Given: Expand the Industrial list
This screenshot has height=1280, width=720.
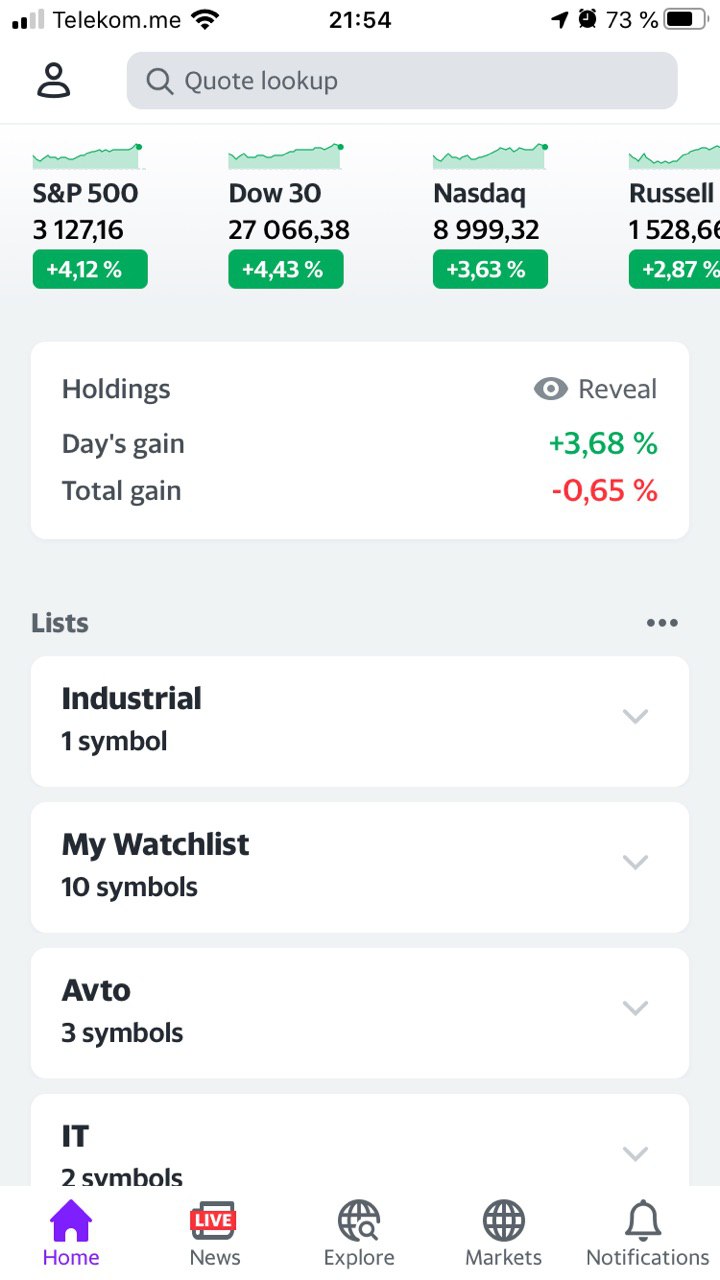Looking at the screenshot, I should click(360, 721).
